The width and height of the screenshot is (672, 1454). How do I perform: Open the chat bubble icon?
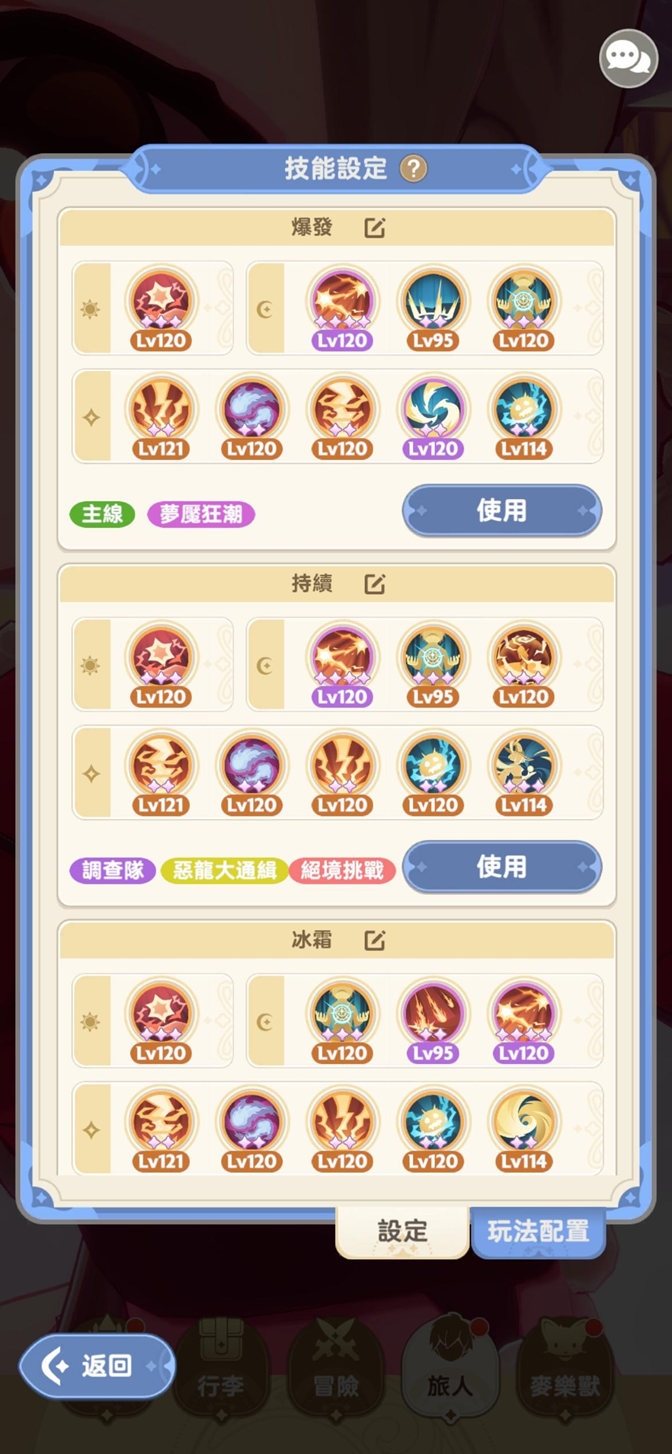tap(628, 59)
